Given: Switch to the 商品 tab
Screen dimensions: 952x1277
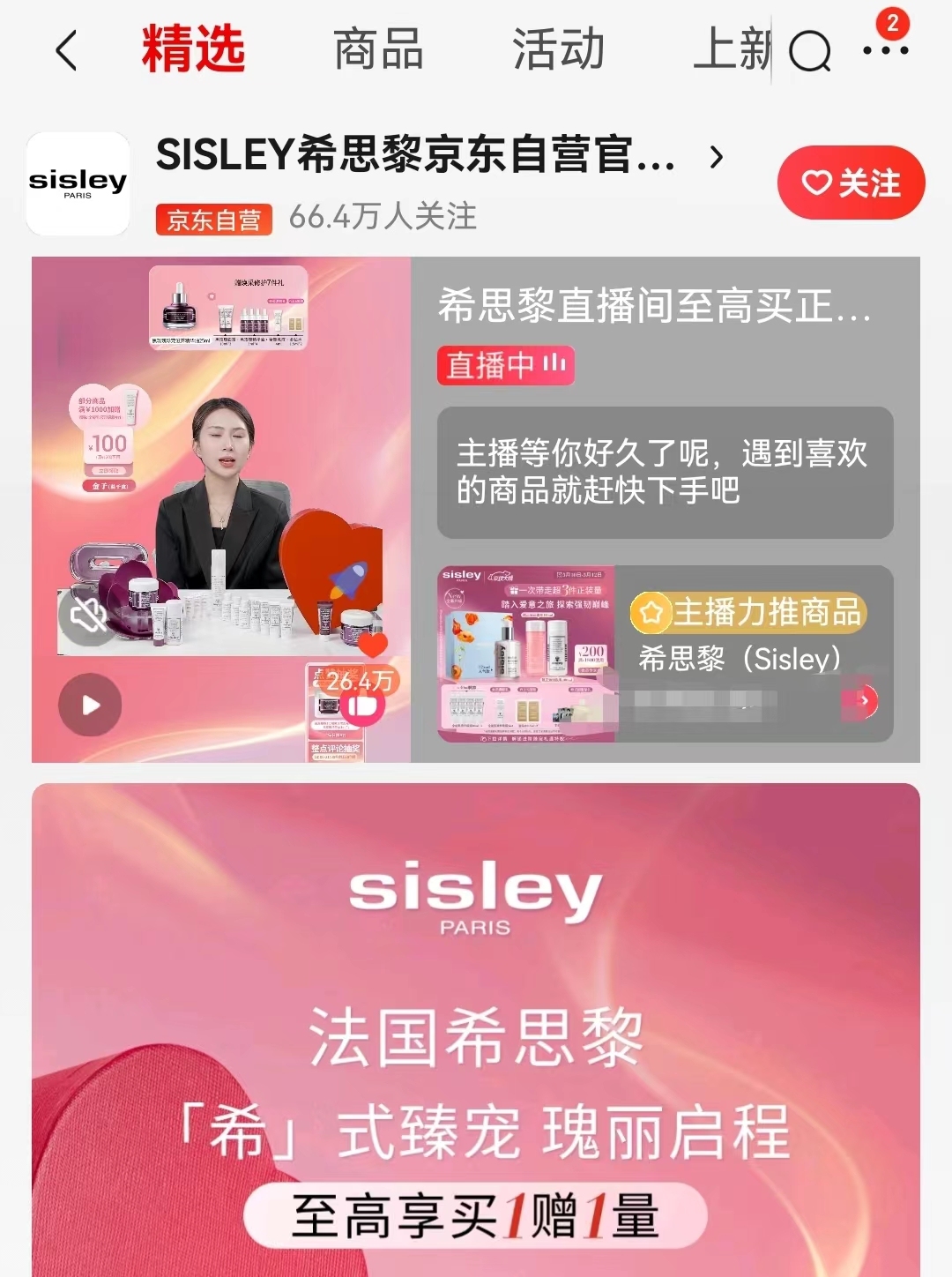Looking at the screenshot, I should click(378, 49).
